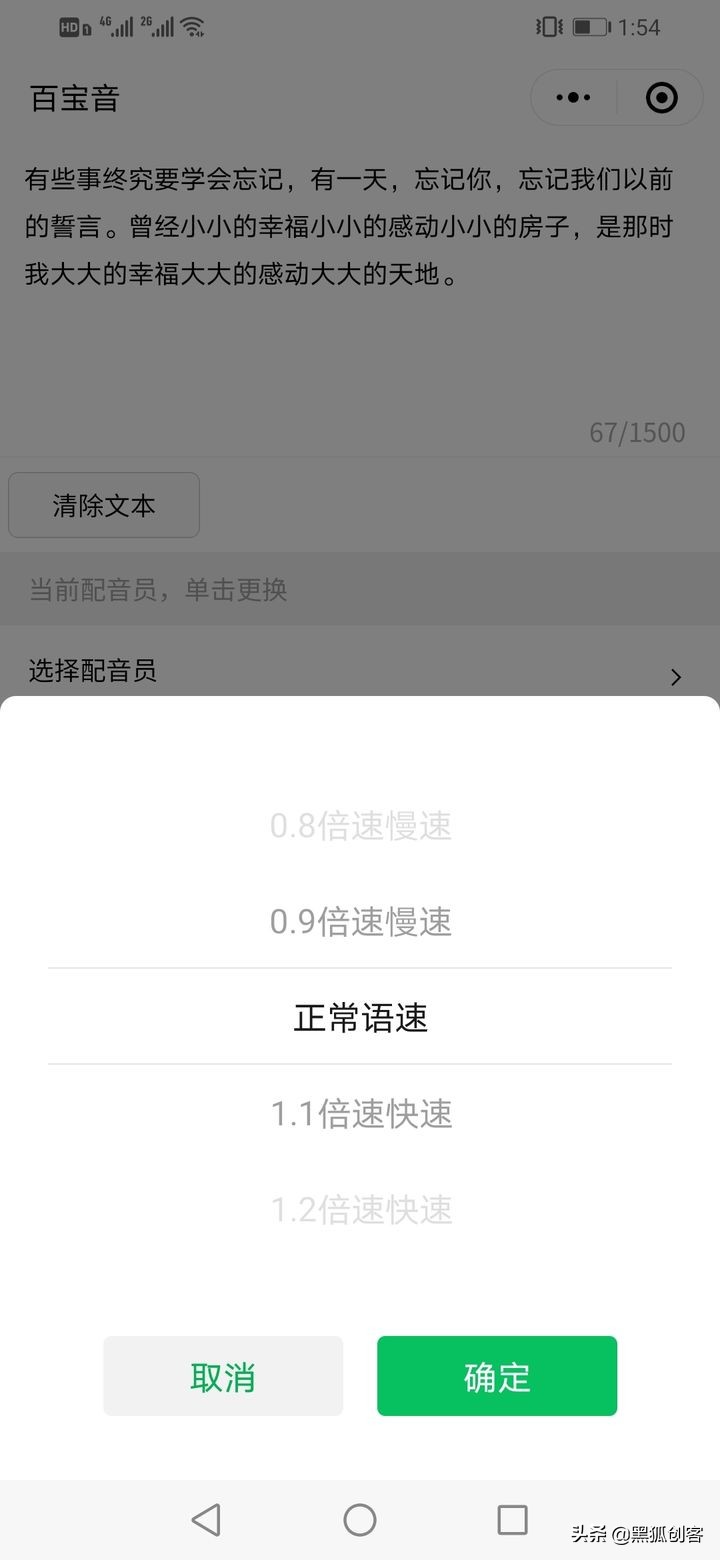
Task: Open the mini program more-options menu
Action: (x=573, y=98)
